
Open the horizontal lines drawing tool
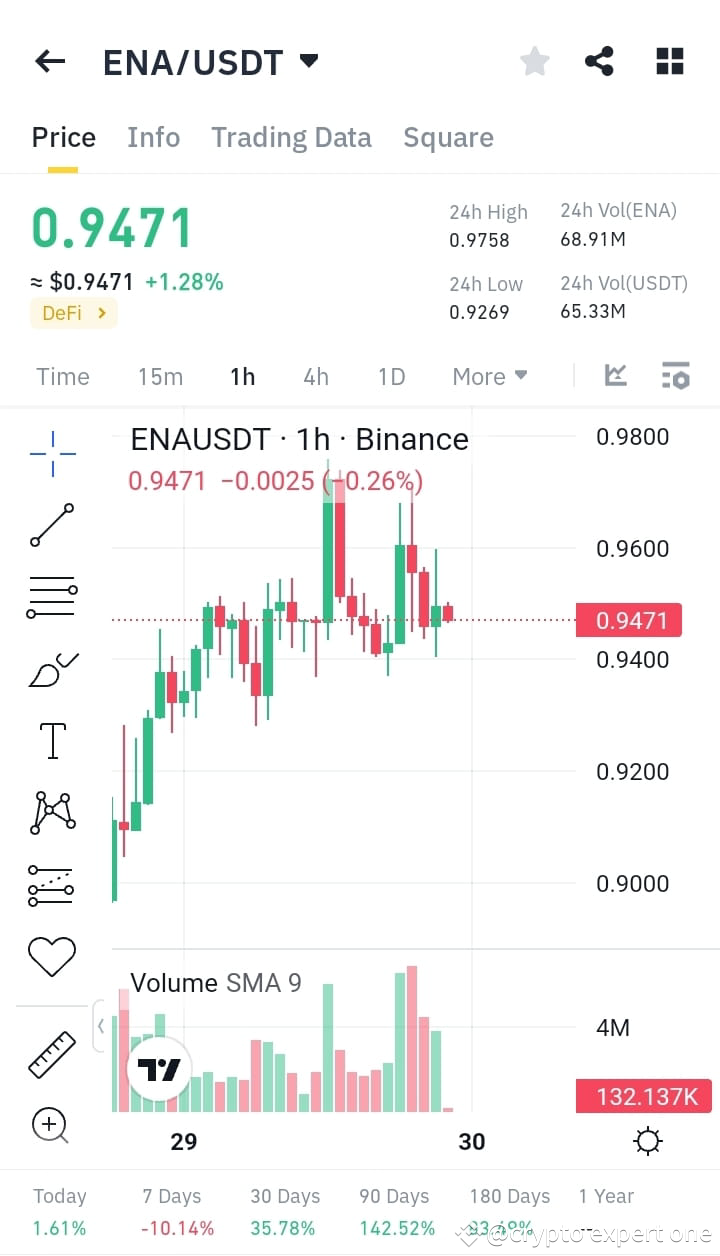click(x=52, y=595)
